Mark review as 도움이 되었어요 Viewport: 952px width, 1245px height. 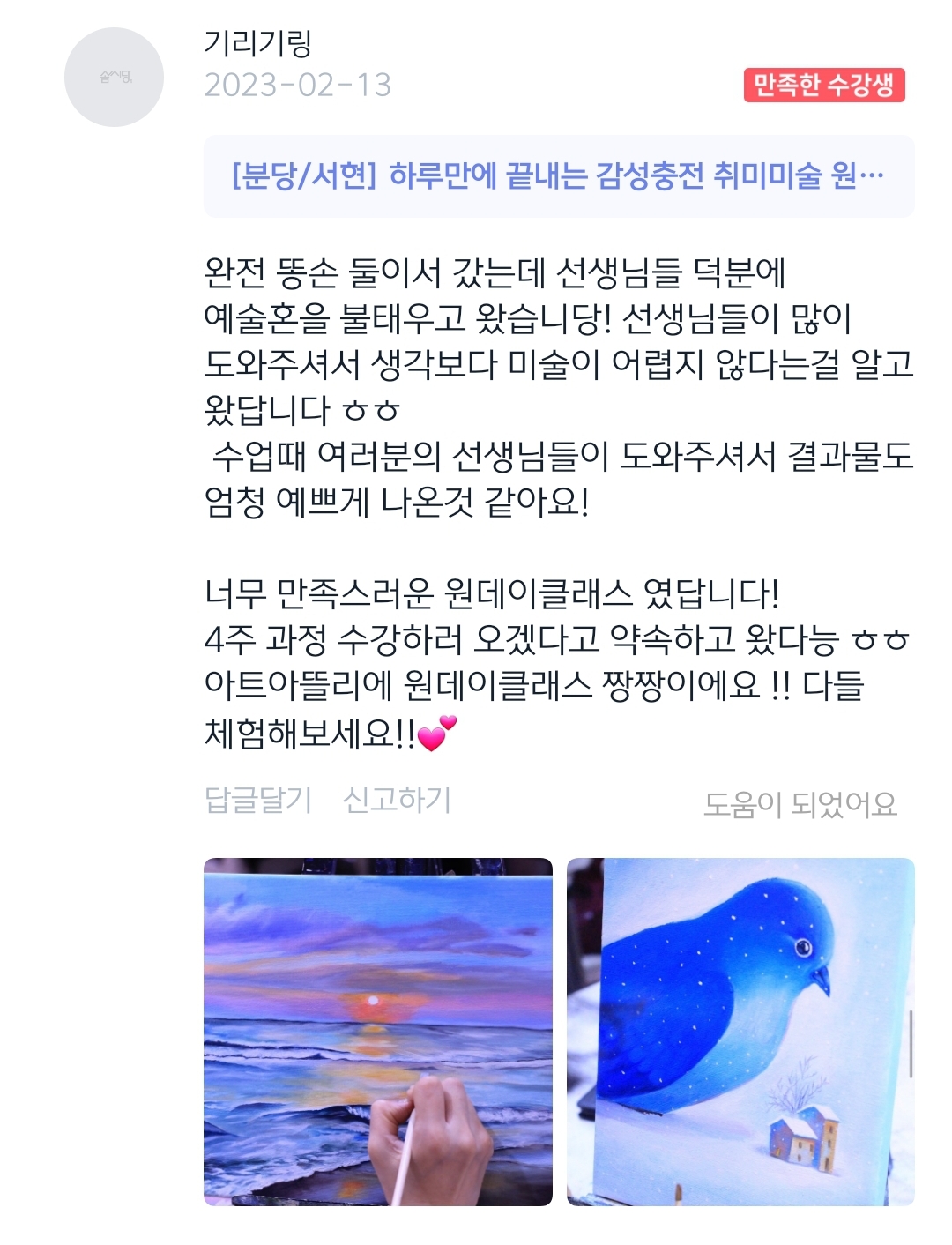800,804
